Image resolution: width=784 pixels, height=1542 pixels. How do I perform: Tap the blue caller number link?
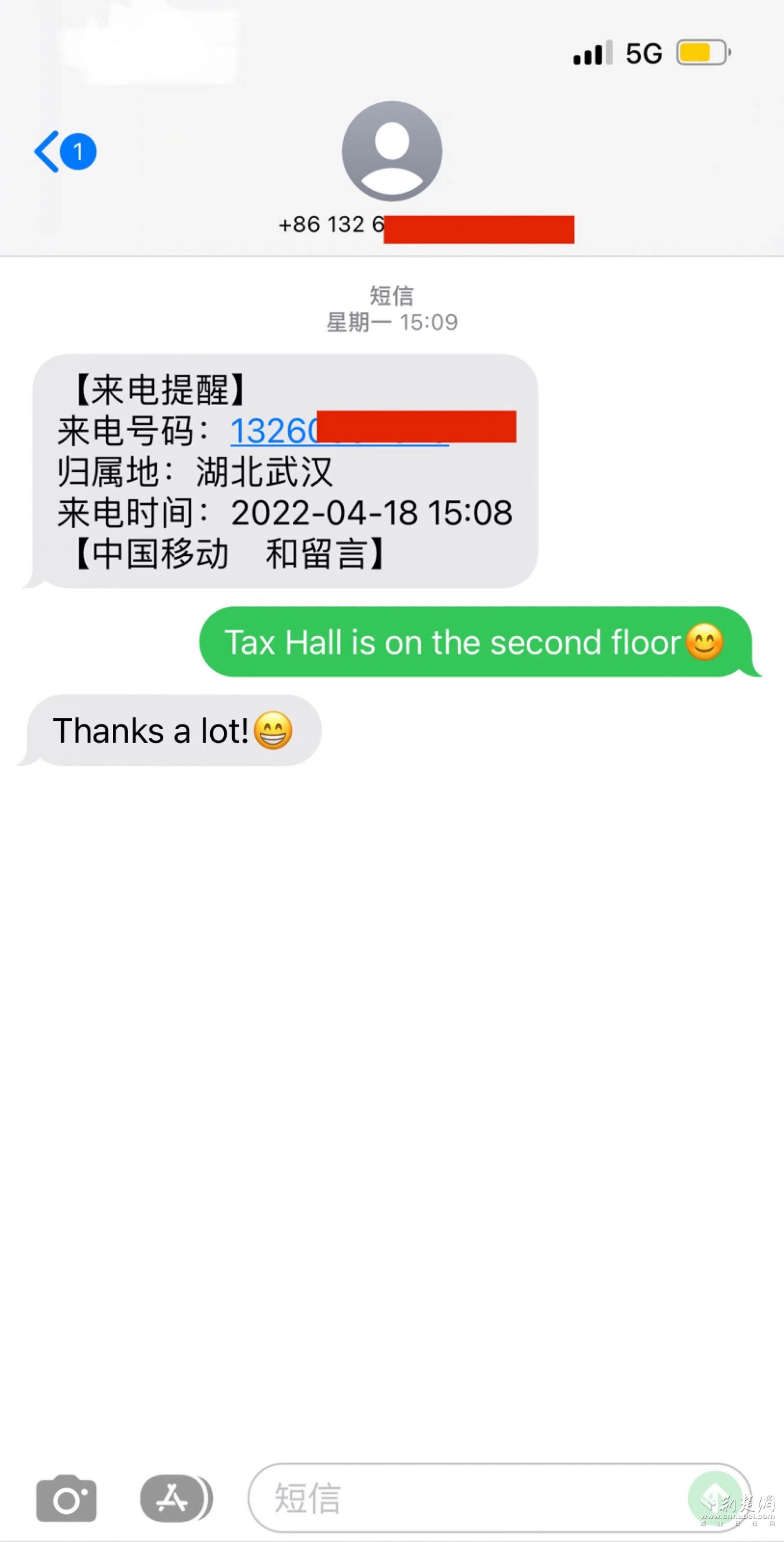[275, 431]
